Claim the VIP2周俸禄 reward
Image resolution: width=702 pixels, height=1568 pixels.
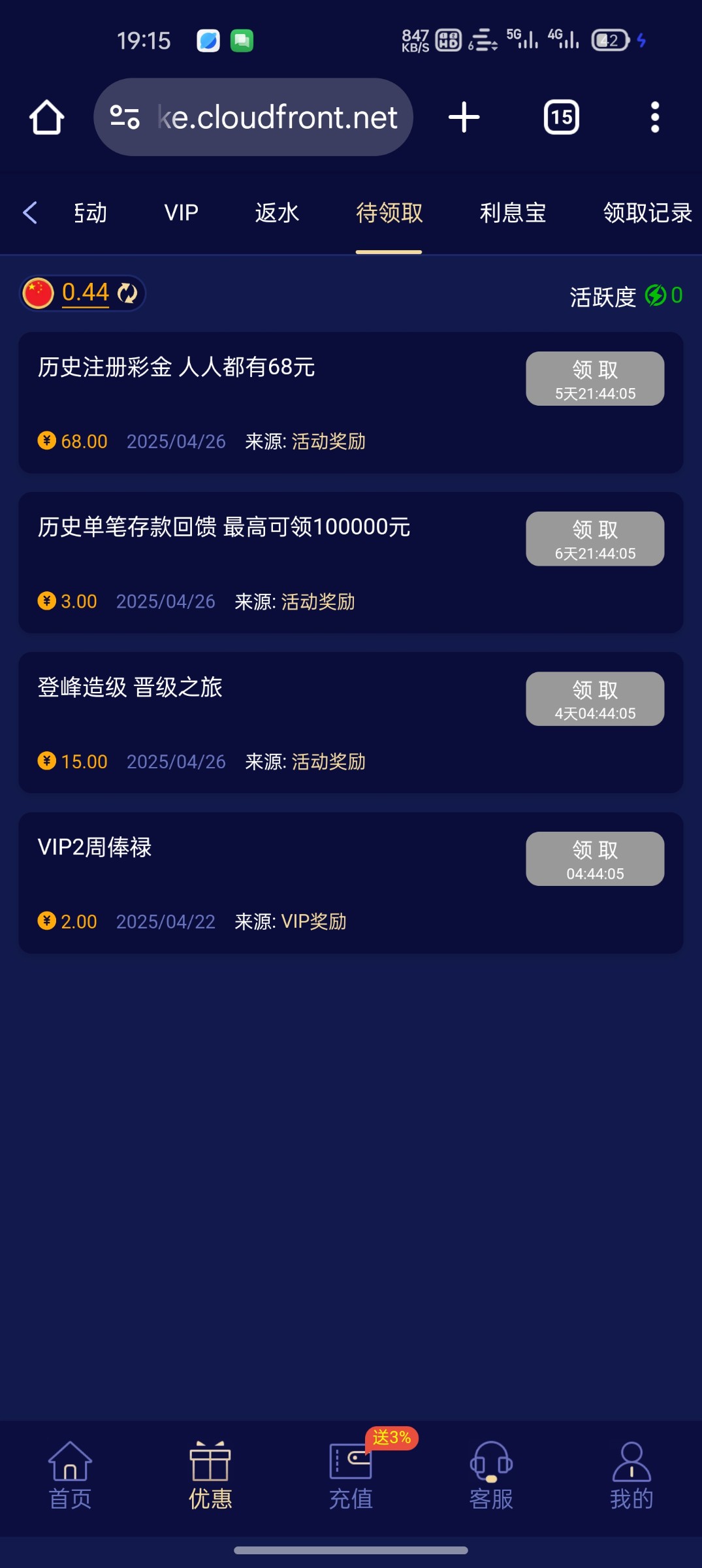coord(595,859)
